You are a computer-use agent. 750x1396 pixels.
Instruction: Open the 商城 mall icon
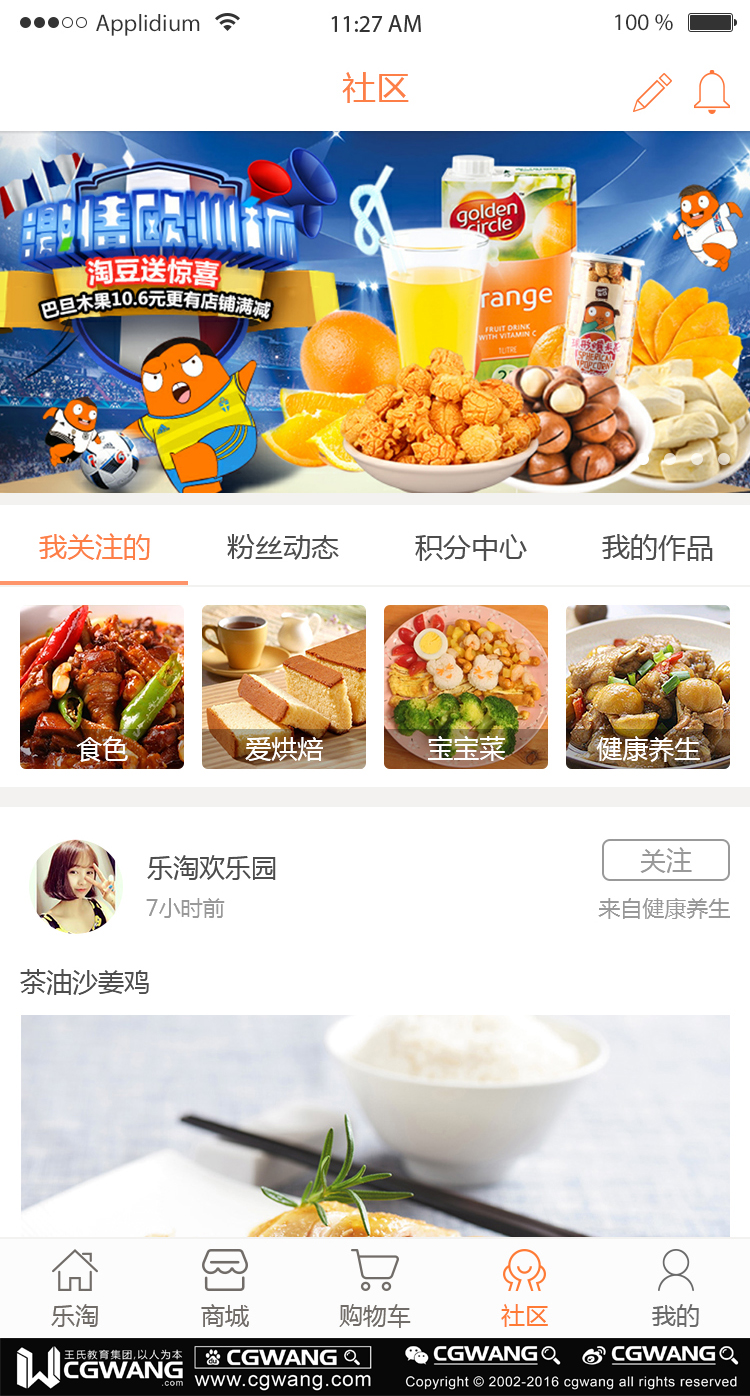pyautogui.click(x=225, y=1270)
